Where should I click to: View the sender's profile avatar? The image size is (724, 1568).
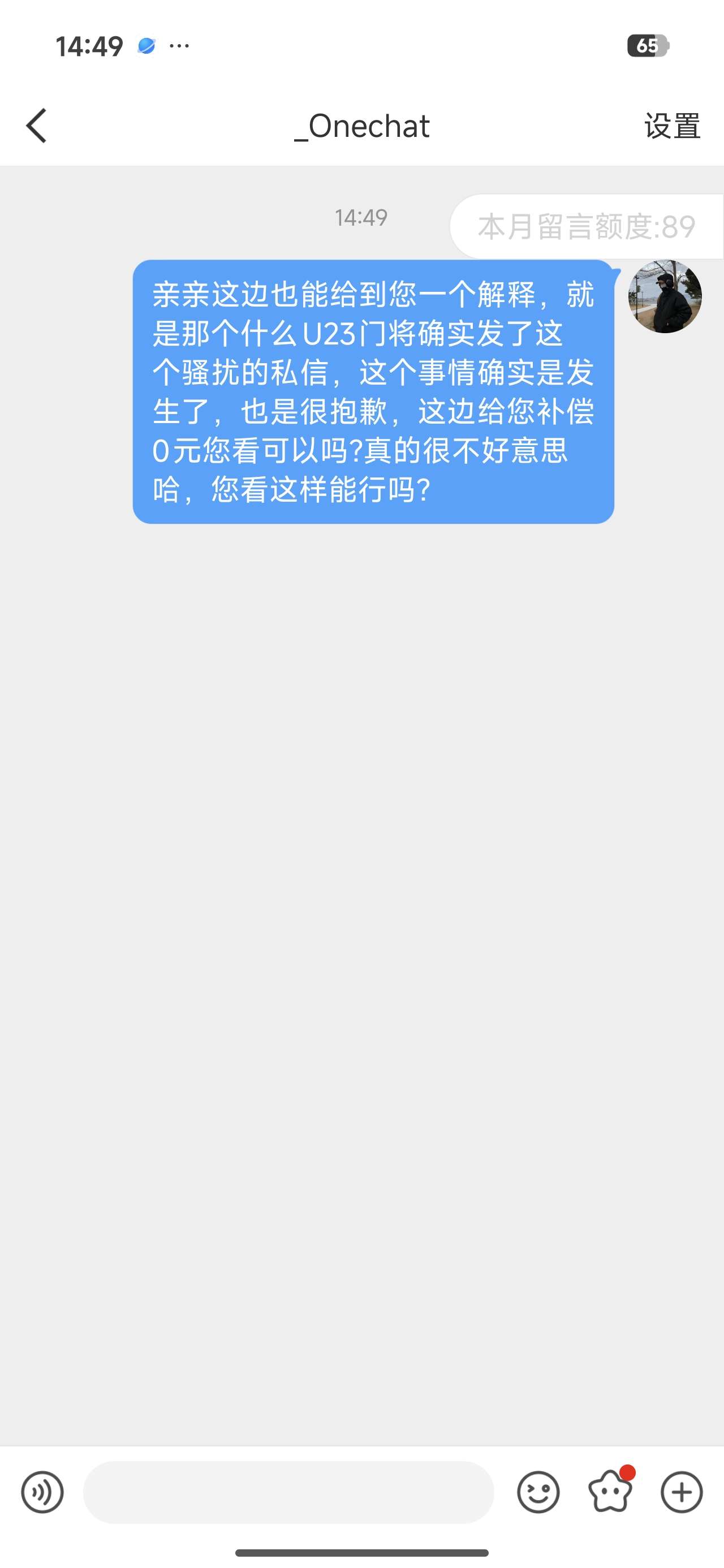point(665,296)
